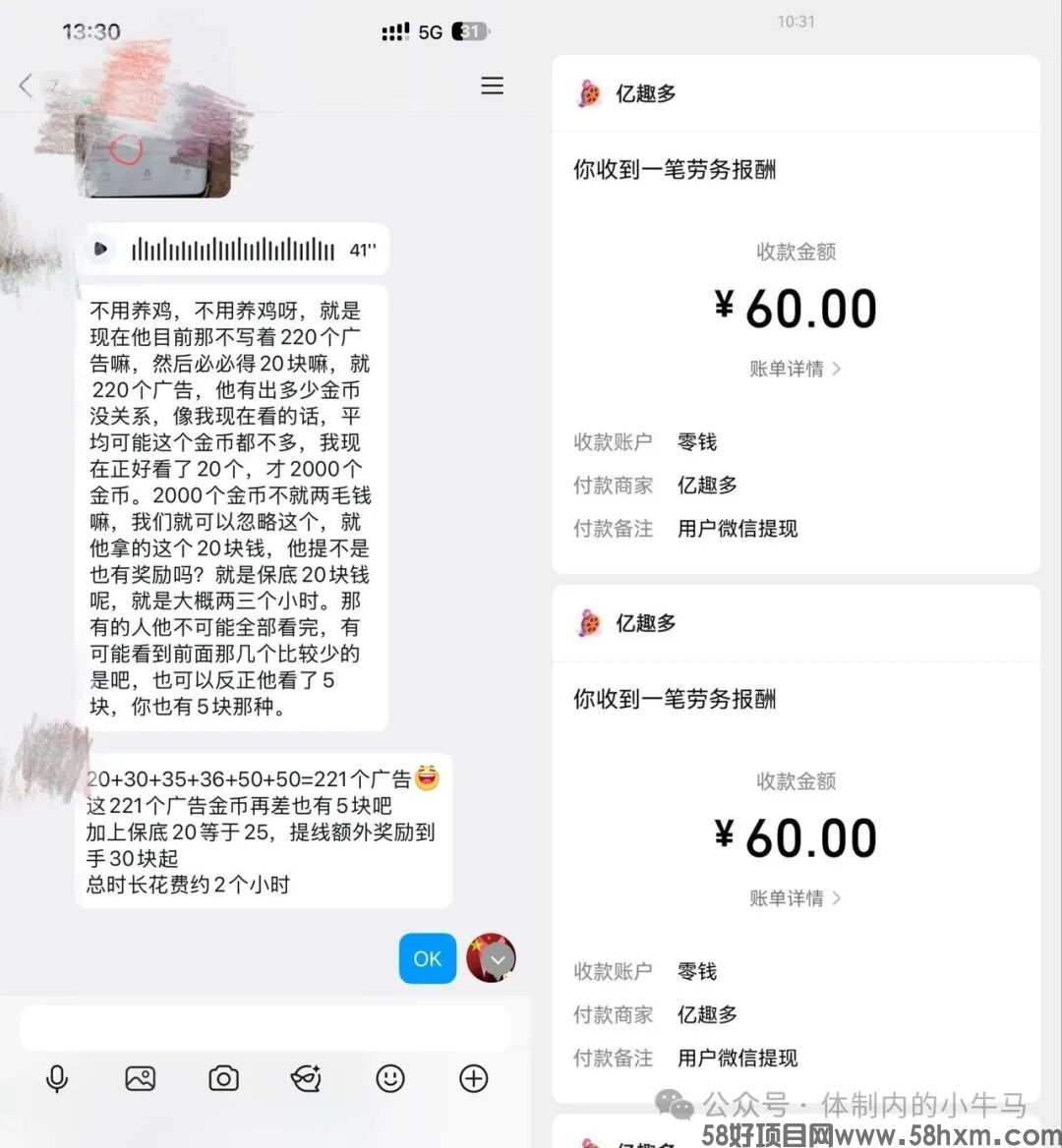
Task: Tap the text input field at the bottom
Action: click(265, 1028)
